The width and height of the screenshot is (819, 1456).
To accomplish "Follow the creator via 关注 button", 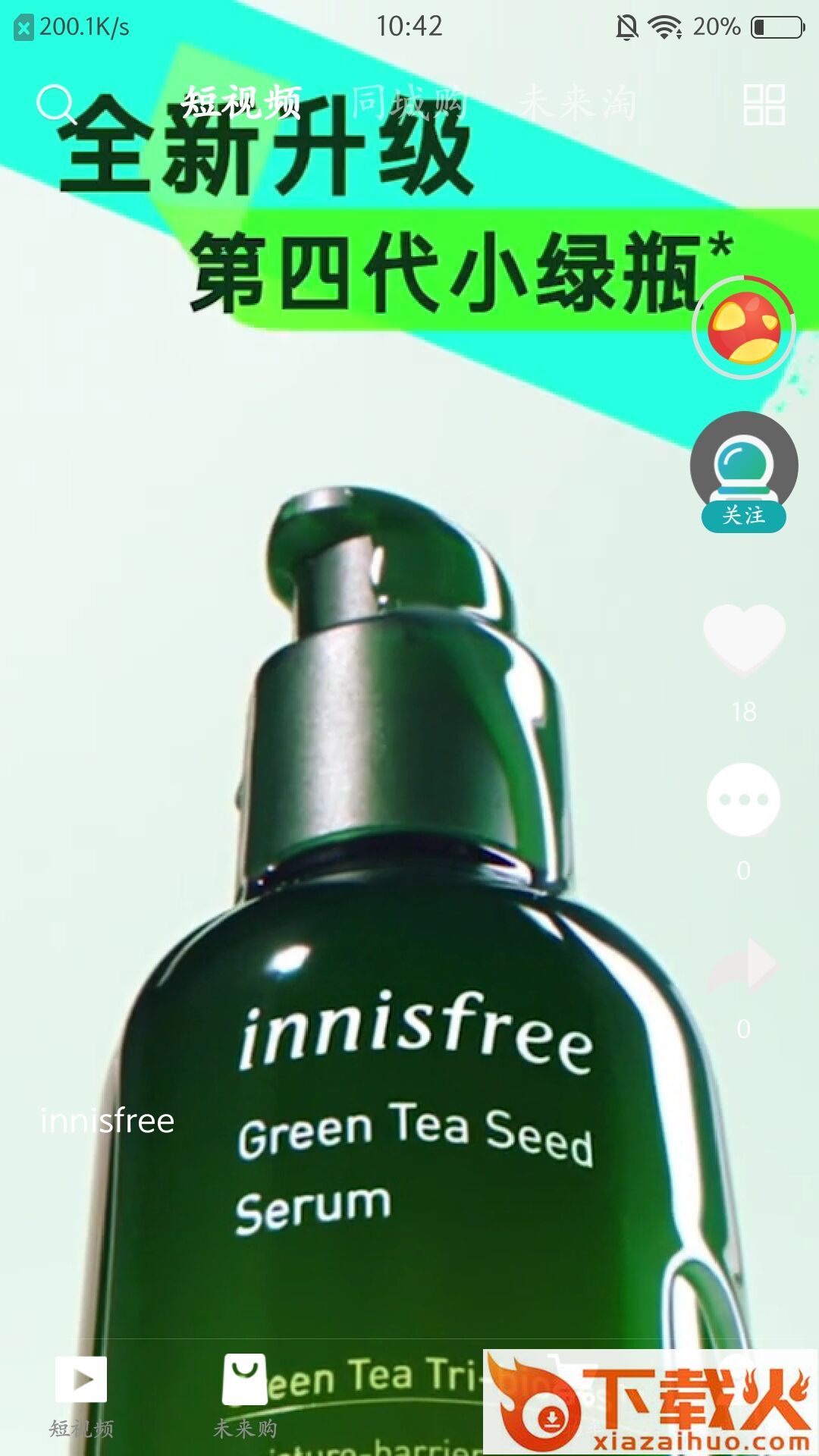I will [x=743, y=516].
